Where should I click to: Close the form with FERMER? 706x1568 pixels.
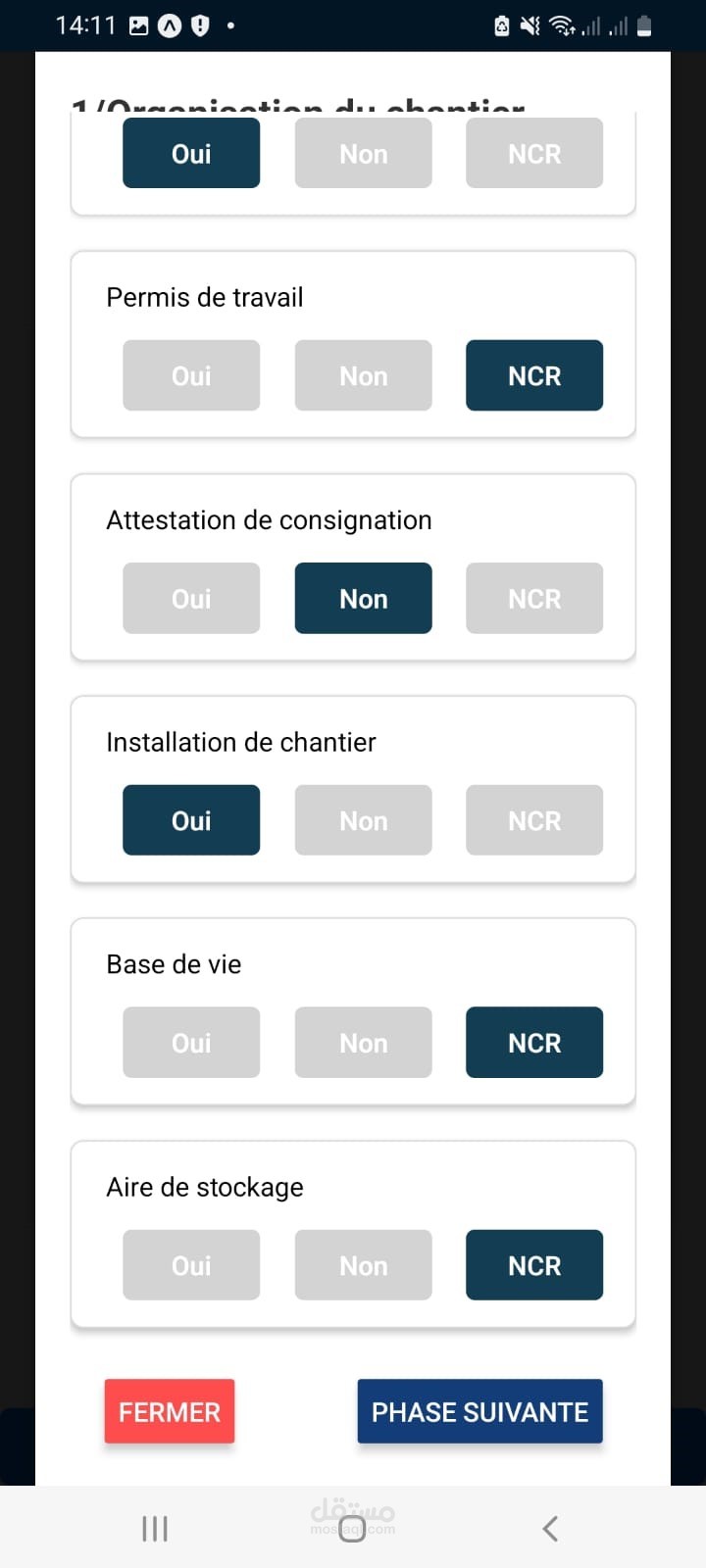170,1411
